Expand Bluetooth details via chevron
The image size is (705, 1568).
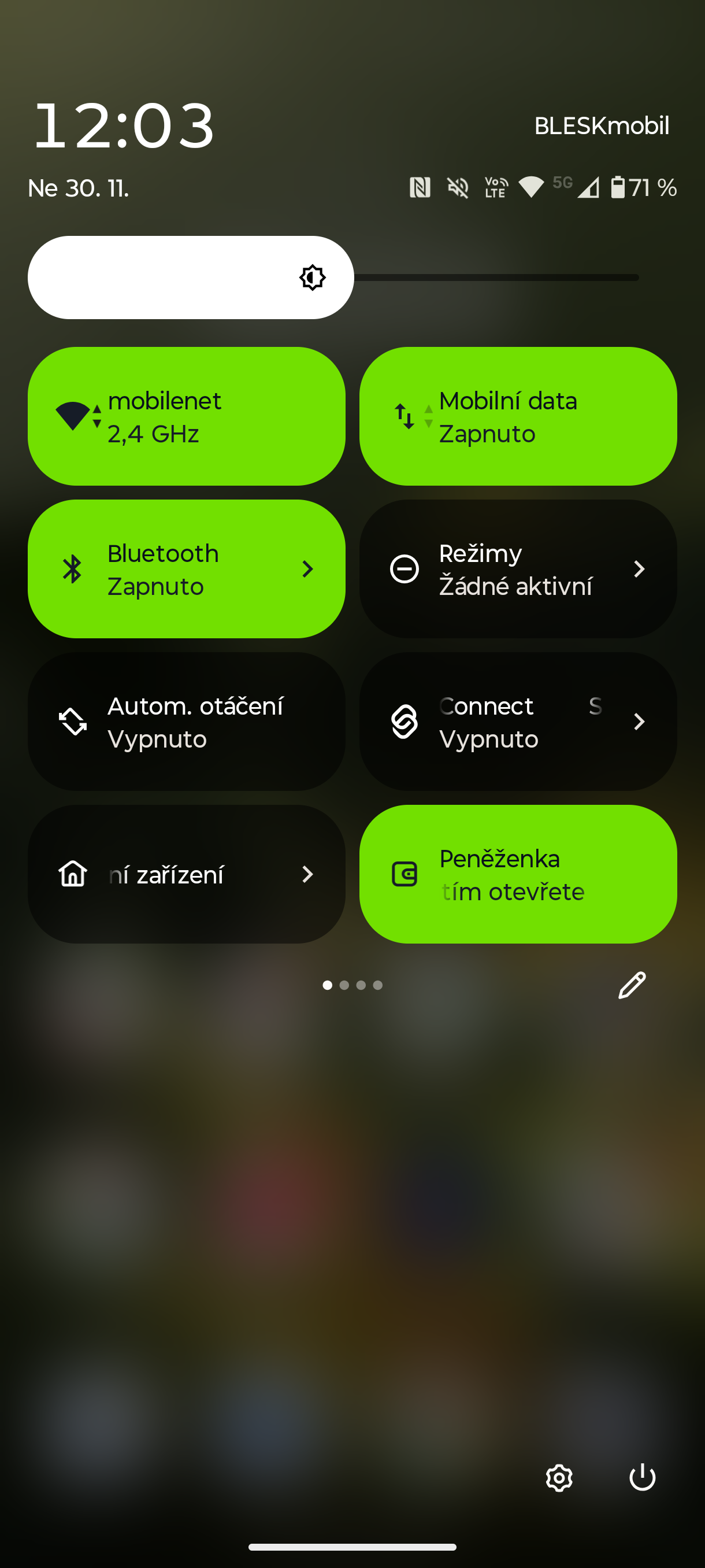pos(309,569)
